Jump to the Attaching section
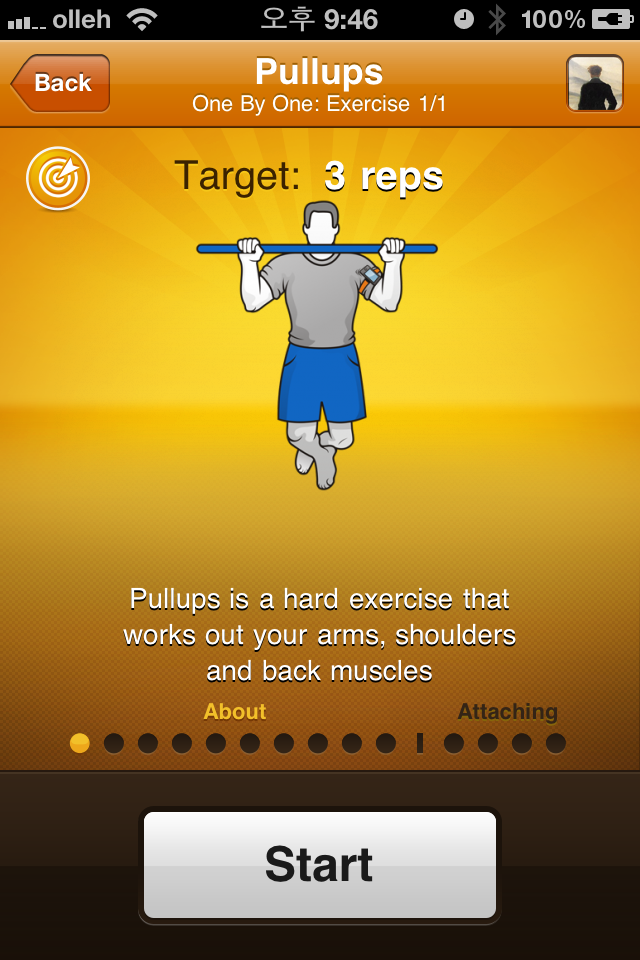This screenshot has height=960, width=640. (507, 712)
